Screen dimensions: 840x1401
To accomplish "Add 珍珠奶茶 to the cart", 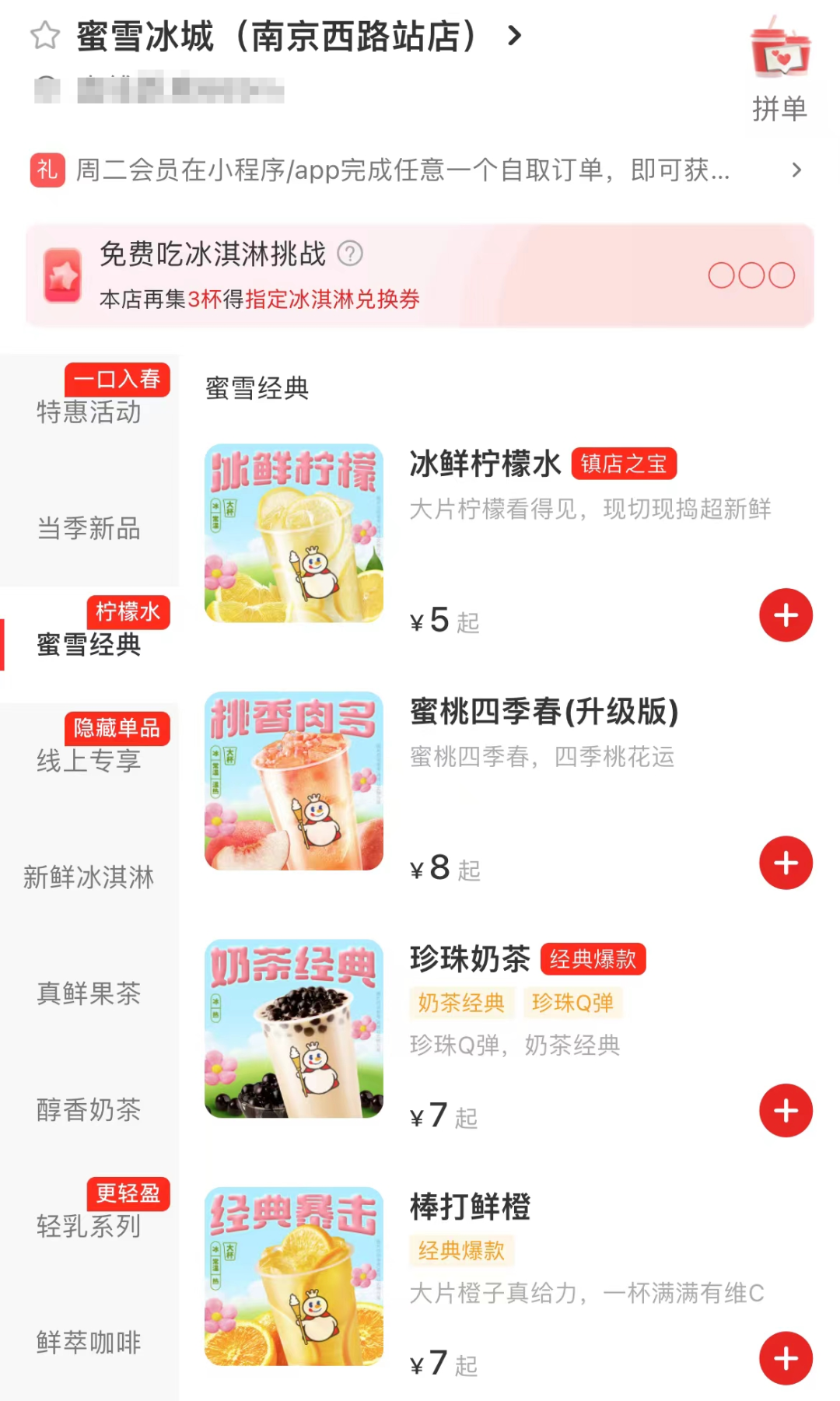I will click(x=786, y=1111).
